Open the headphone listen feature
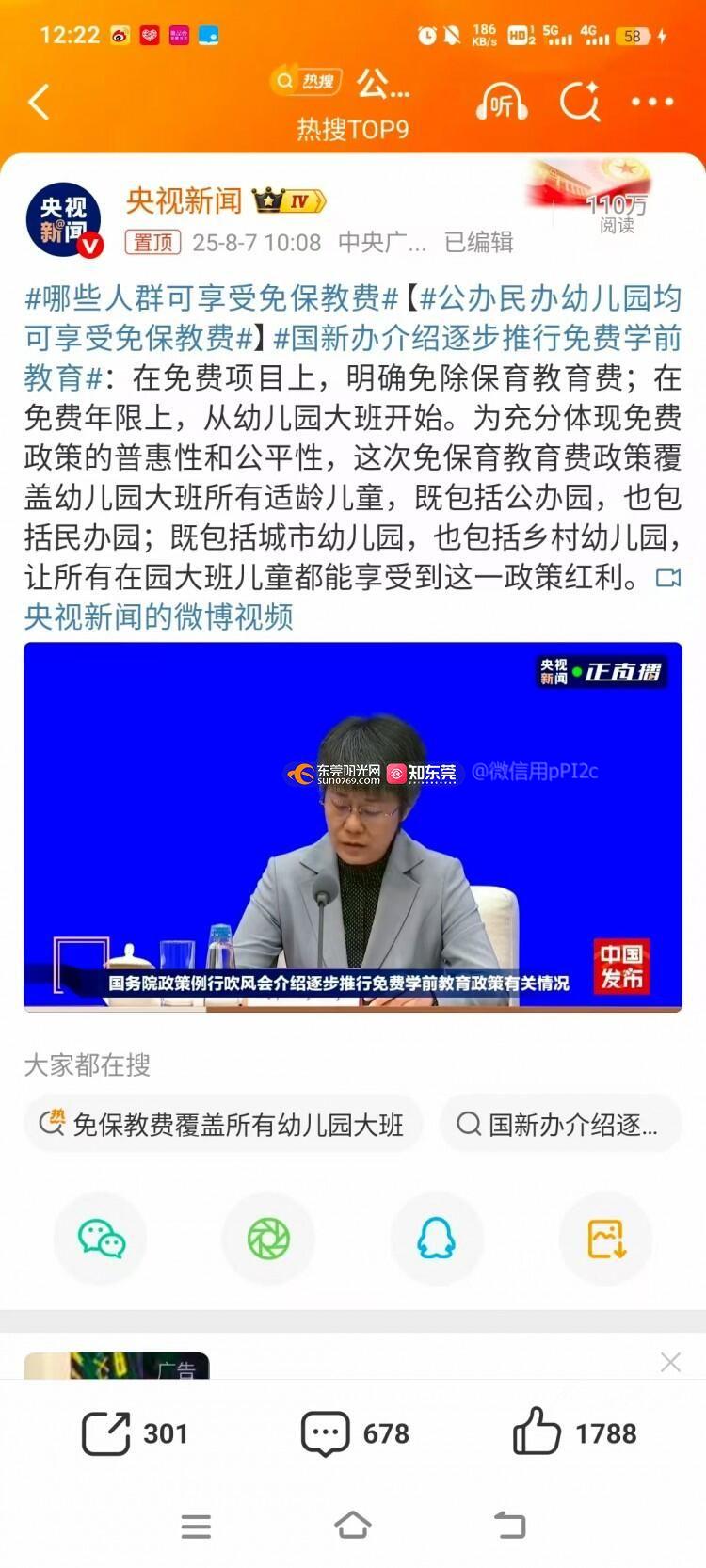This screenshot has height=1568, width=706. [x=502, y=102]
